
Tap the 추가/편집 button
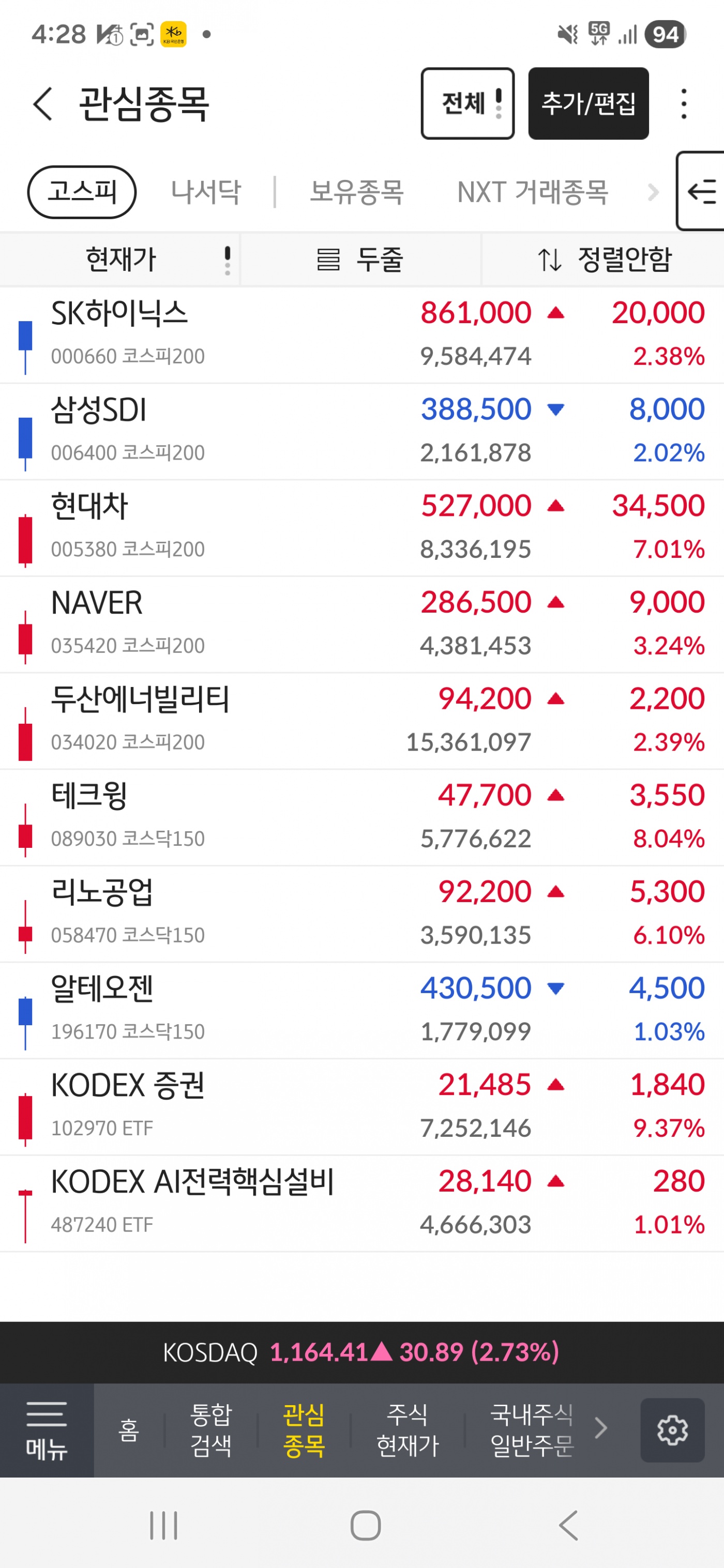[587, 103]
